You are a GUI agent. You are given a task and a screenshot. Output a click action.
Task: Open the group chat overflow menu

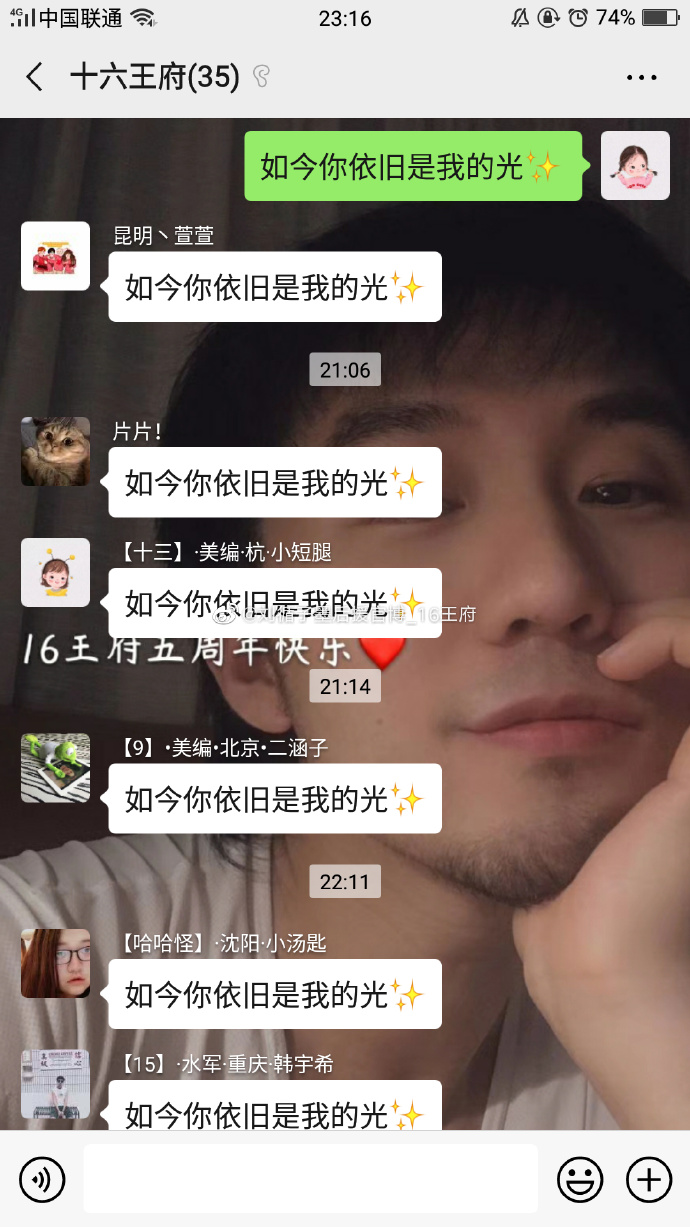(x=641, y=77)
